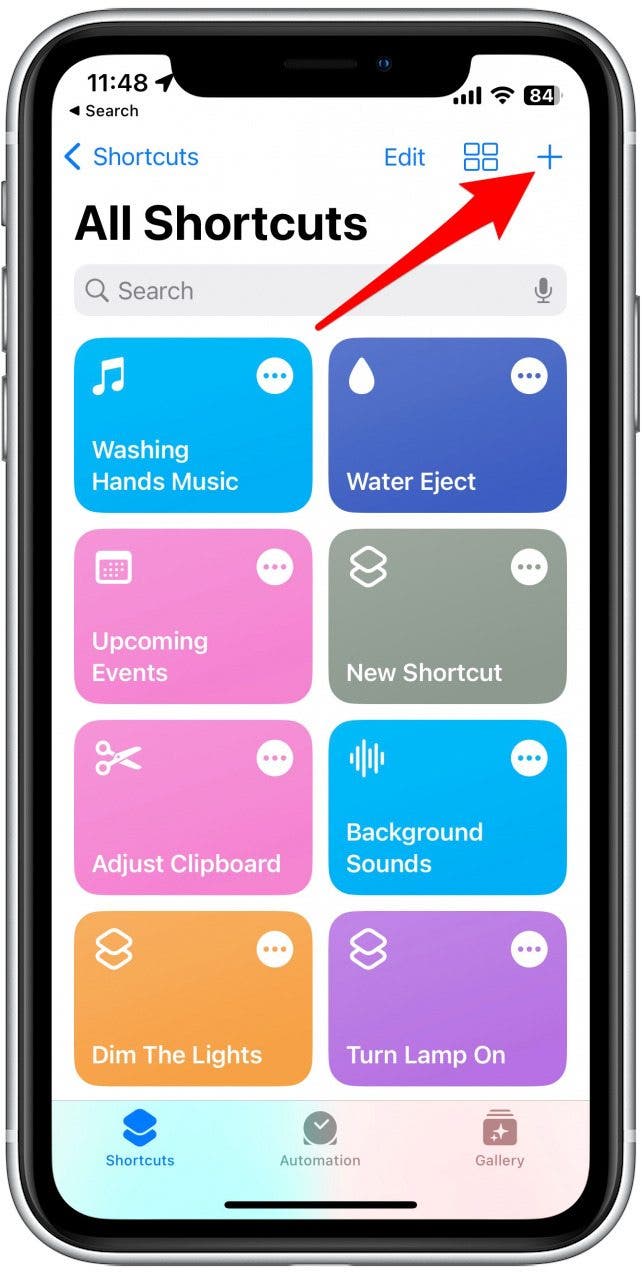642x1274 pixels.
Task: Open the three-dot menu on Water Eject
Action: coord(529,377)
